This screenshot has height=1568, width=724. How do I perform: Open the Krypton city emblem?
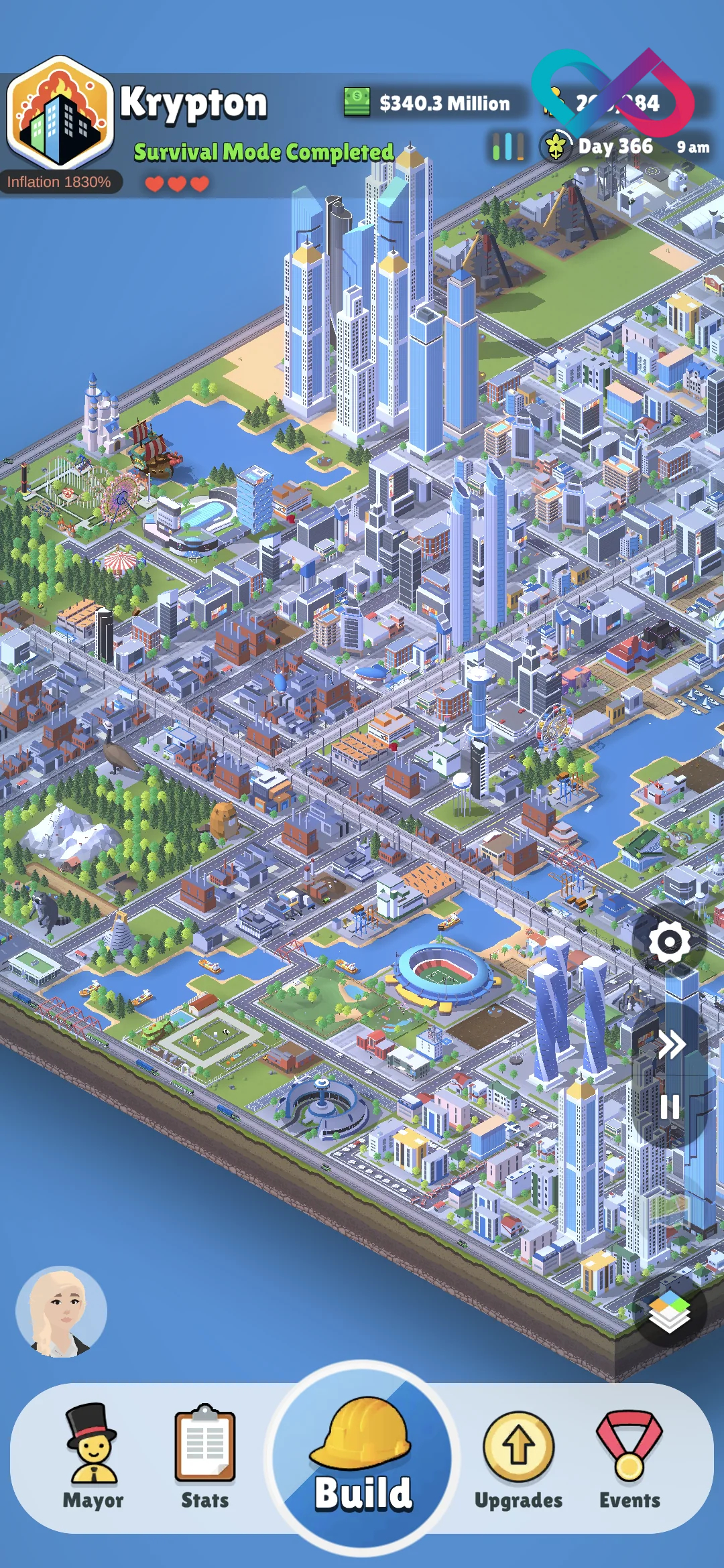[x=60, y=112]
